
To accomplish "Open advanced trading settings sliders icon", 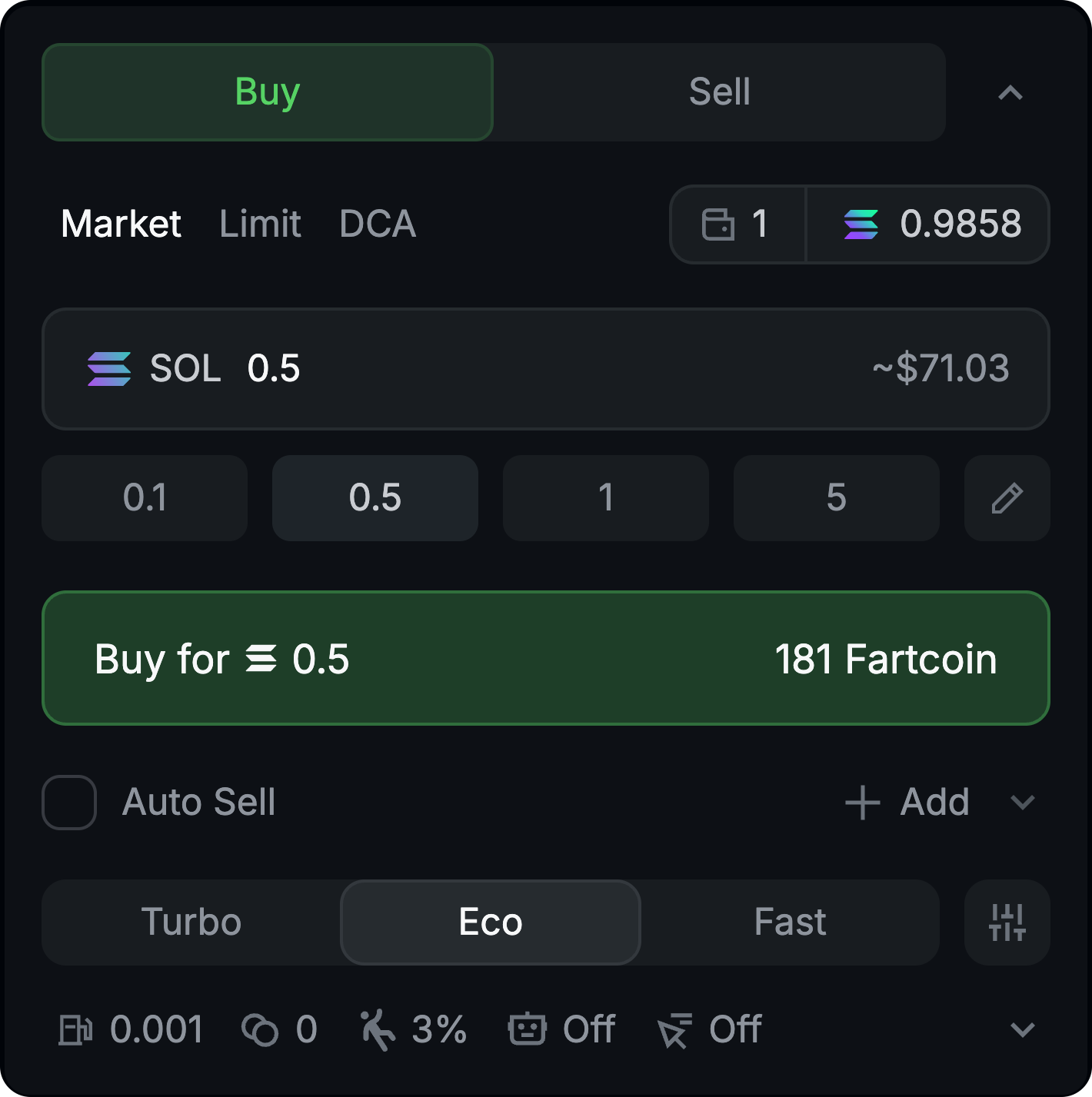I will [x=1007, y=922].
